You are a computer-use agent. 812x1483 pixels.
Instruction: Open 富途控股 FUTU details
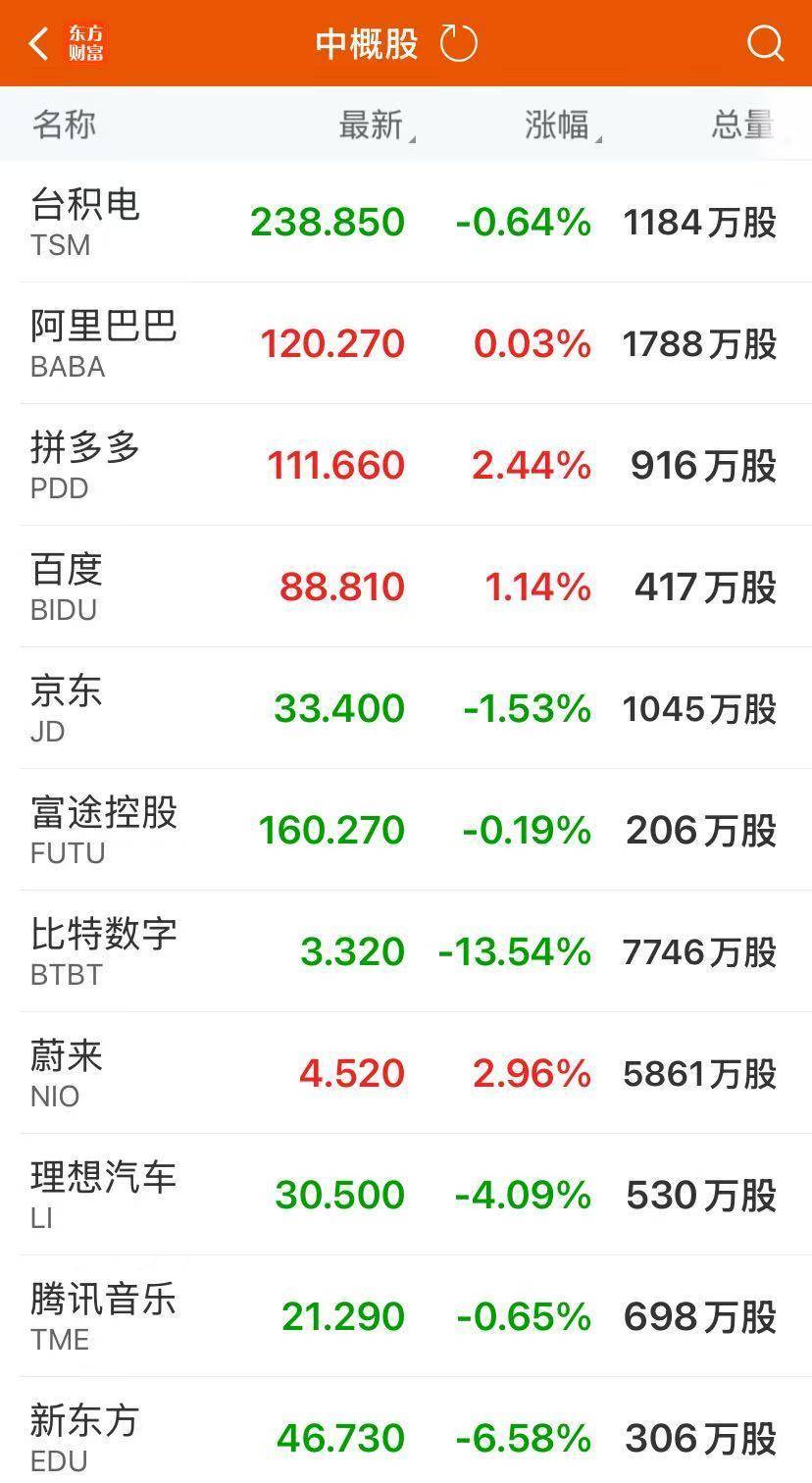406,830
